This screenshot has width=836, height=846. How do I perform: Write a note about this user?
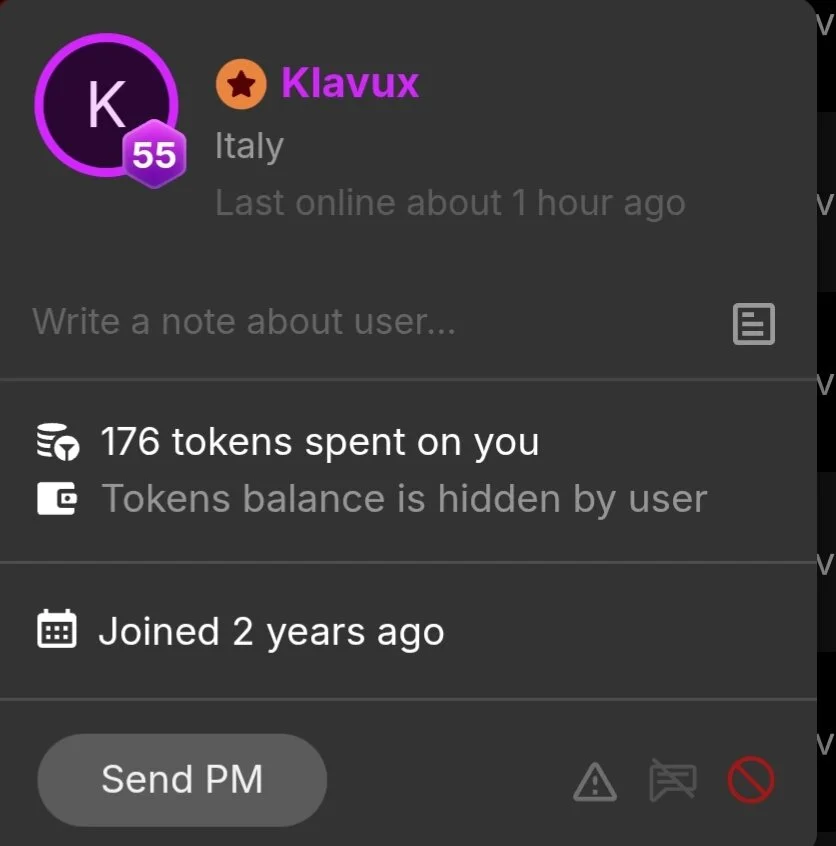pyautogui.click(x=244, y=322)
